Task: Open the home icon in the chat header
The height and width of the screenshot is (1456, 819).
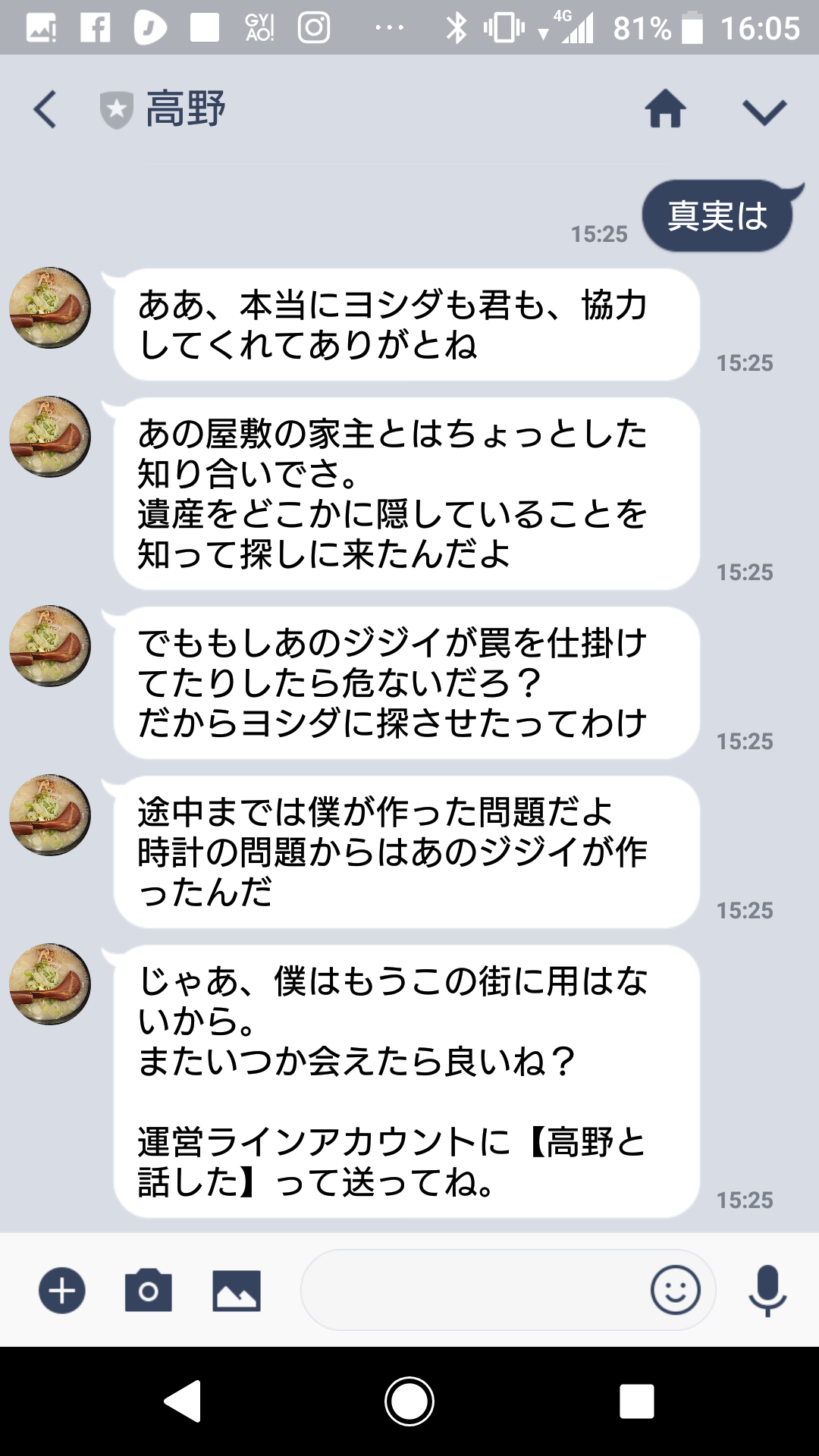Action: coord(665,108)
